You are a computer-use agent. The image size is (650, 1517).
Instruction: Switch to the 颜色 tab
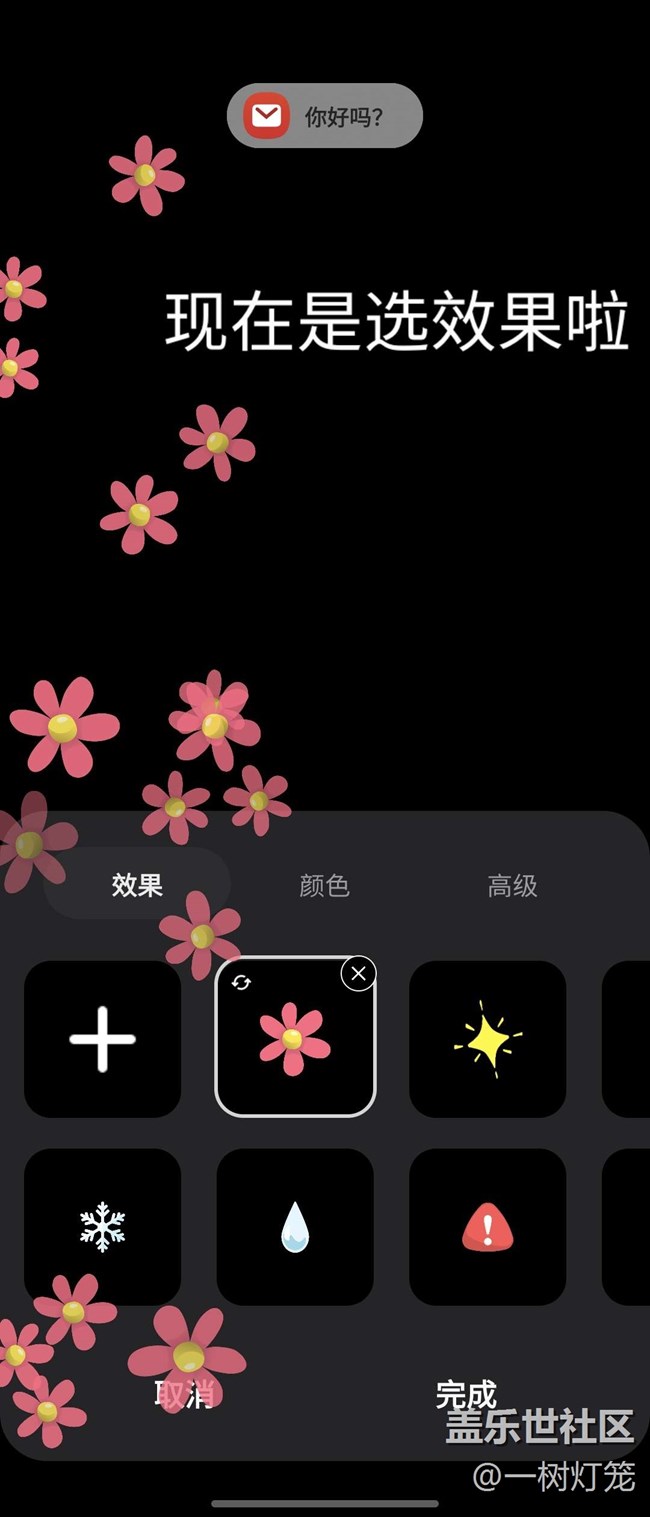coord(324,885)
